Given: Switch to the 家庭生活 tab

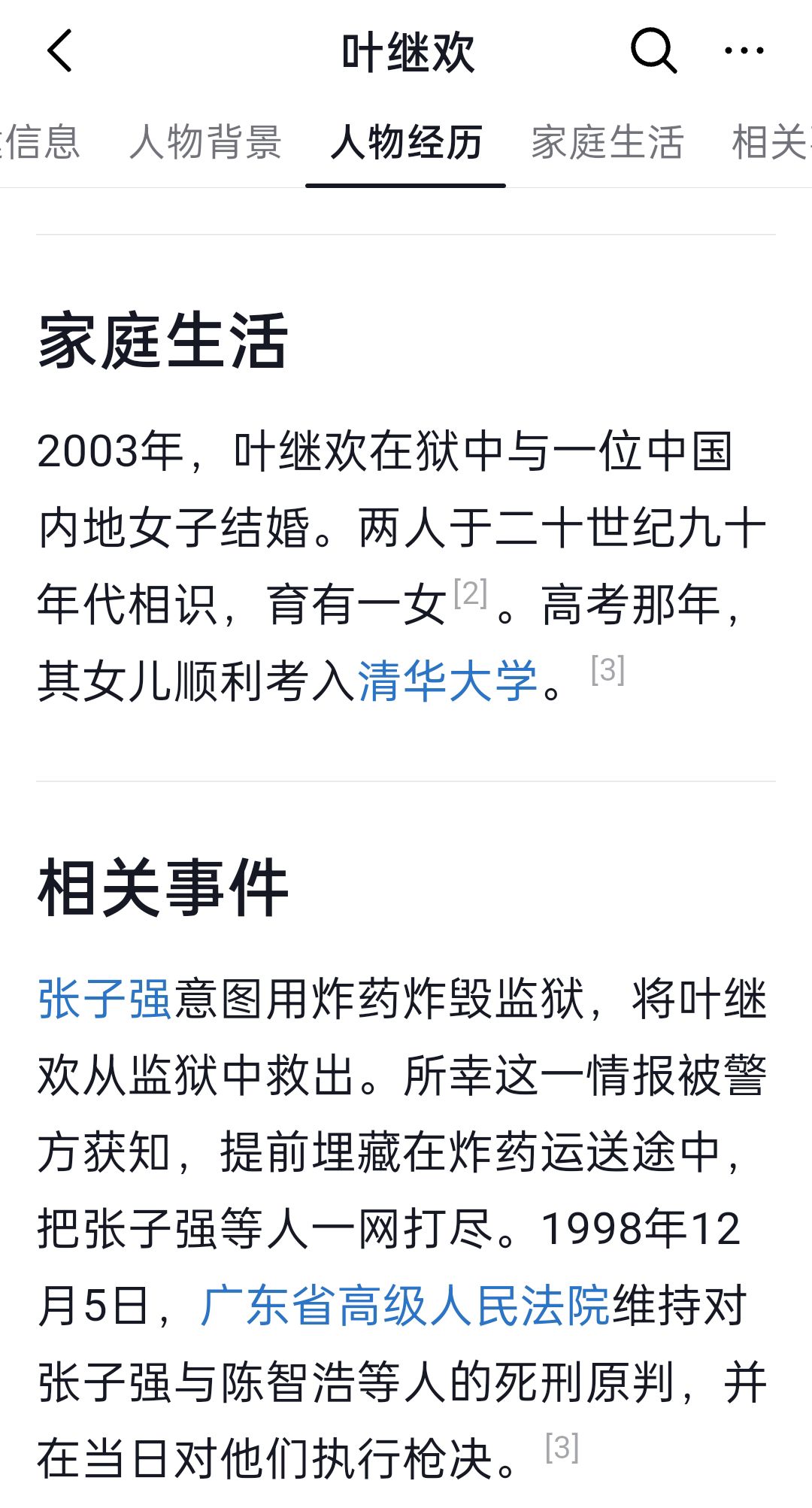Looking at the screenshot, I should [607, 142].
